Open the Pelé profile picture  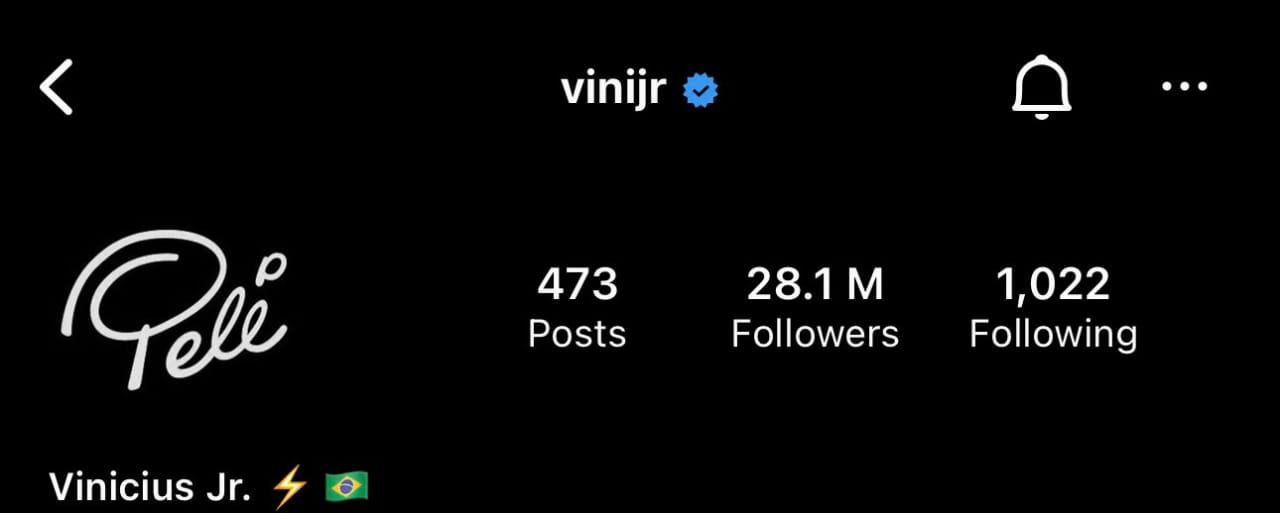pyautogui.click(x=176, y=309)
